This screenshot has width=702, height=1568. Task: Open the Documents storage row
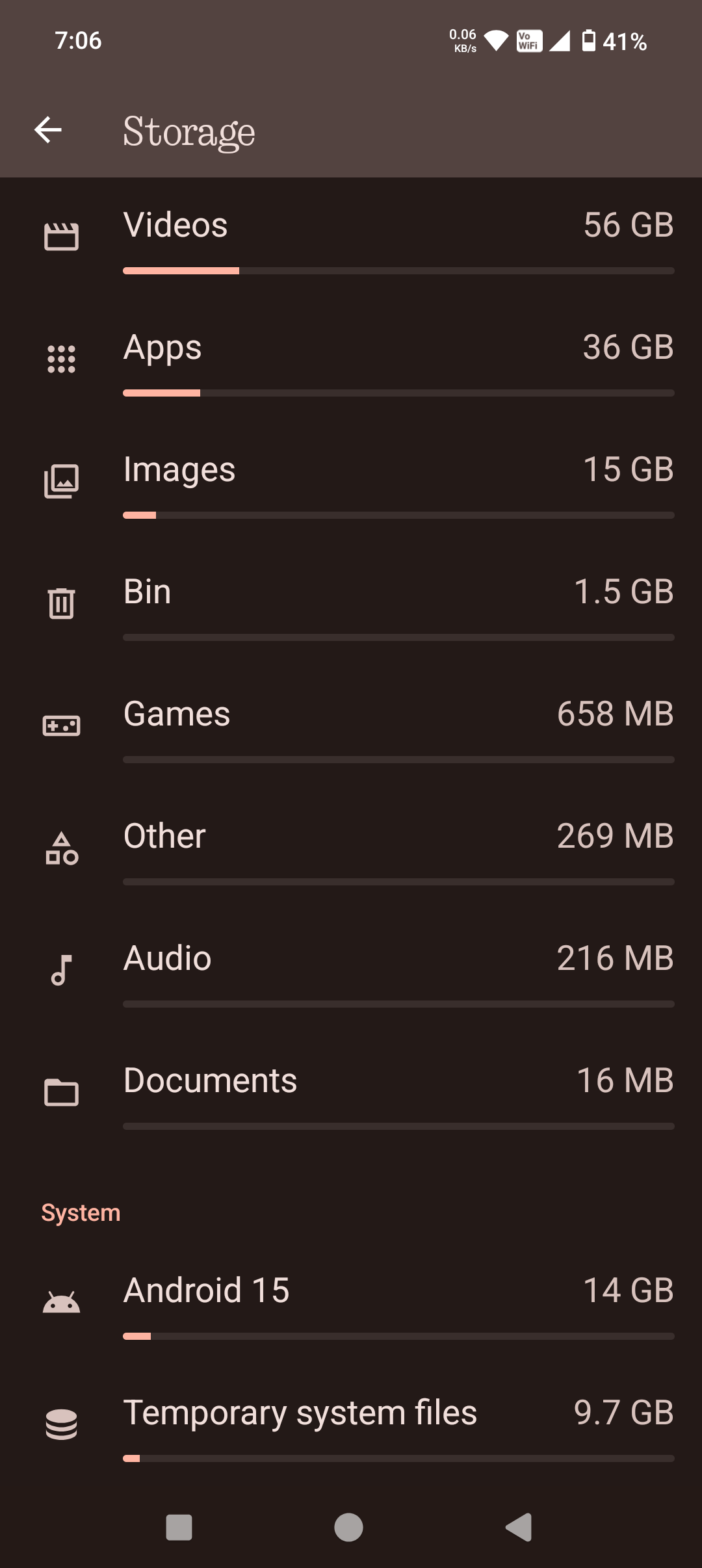pos(351,1093)
